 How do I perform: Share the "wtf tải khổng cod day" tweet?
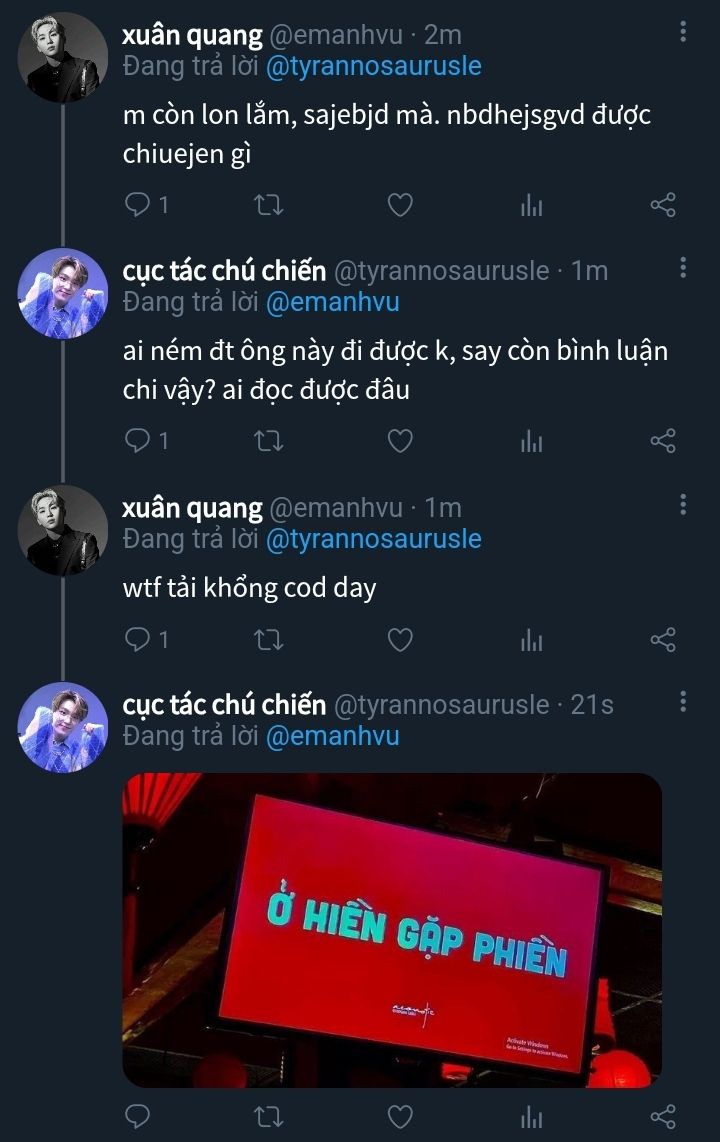(x=663, y=639)
